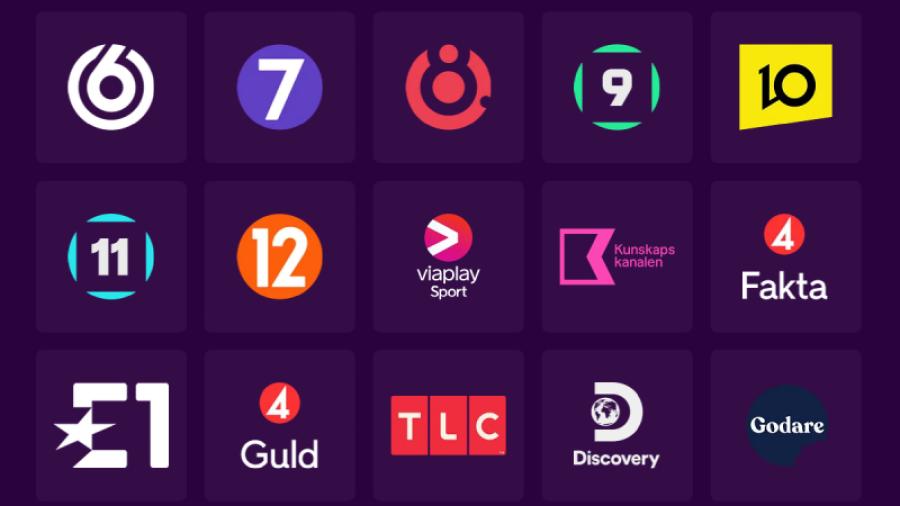Select the Kanal 11 tile

(111, 257)
